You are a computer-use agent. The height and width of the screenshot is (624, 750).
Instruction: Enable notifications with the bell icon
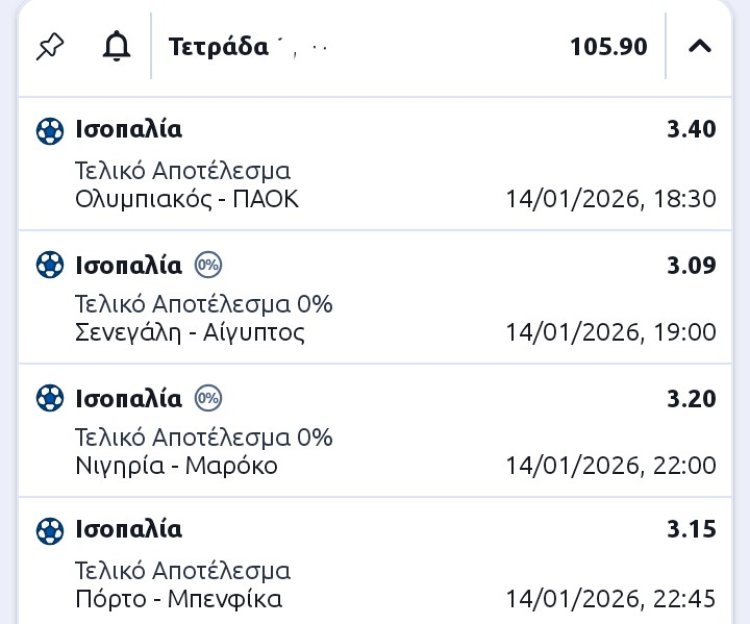(x=117, y=46)
